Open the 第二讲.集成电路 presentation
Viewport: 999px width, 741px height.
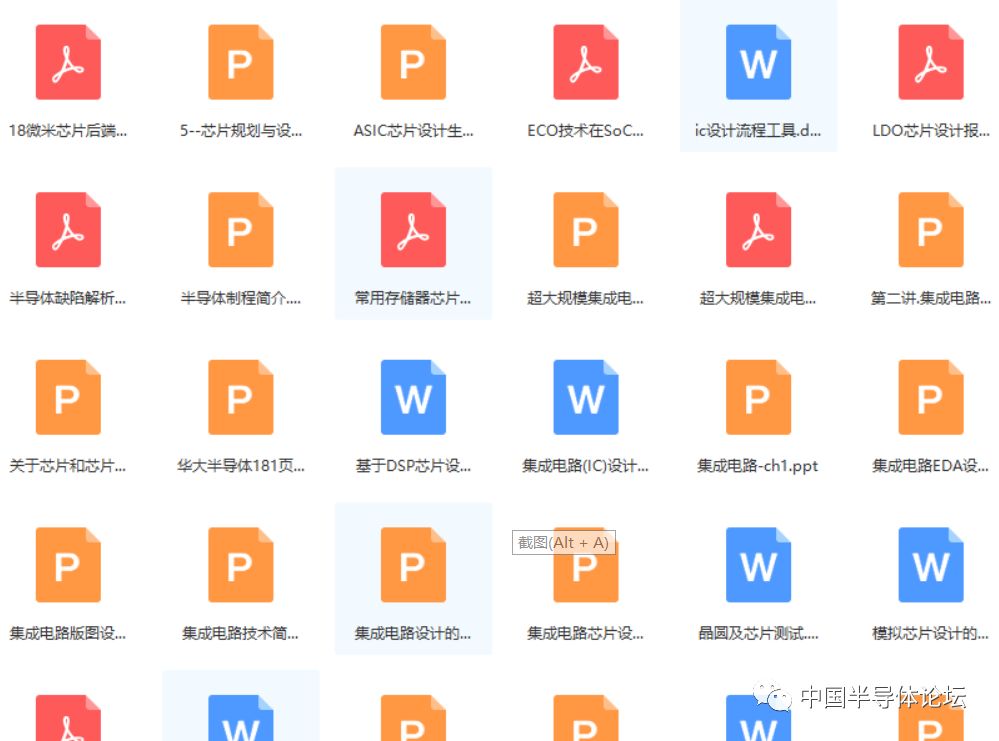931,230
